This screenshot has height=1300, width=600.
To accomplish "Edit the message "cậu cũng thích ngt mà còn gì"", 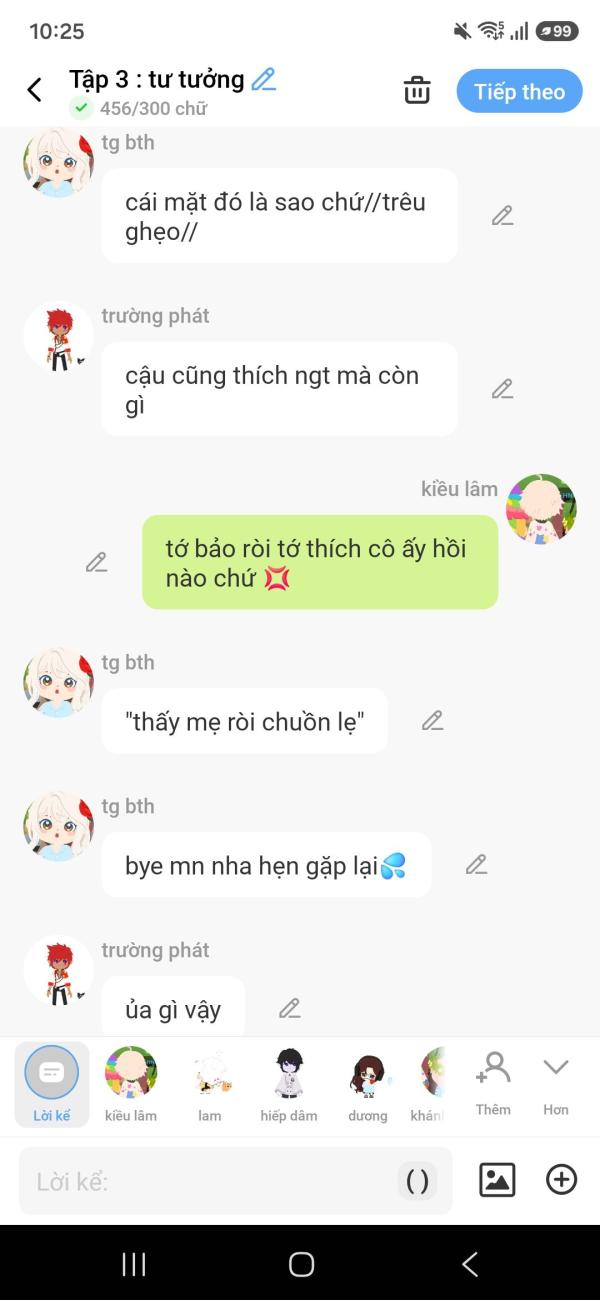I will pyautogui.click(x=502, y=389).
